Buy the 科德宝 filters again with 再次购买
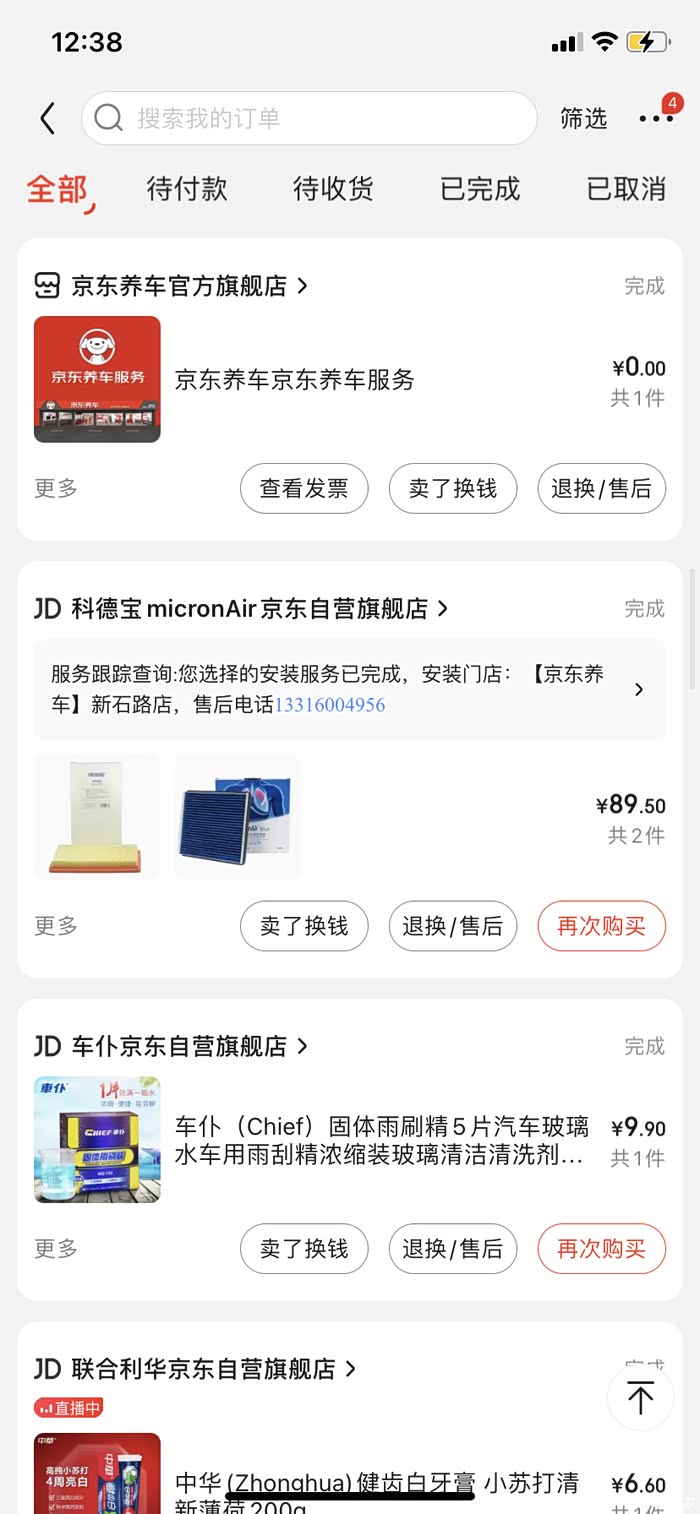 (601, 926)
